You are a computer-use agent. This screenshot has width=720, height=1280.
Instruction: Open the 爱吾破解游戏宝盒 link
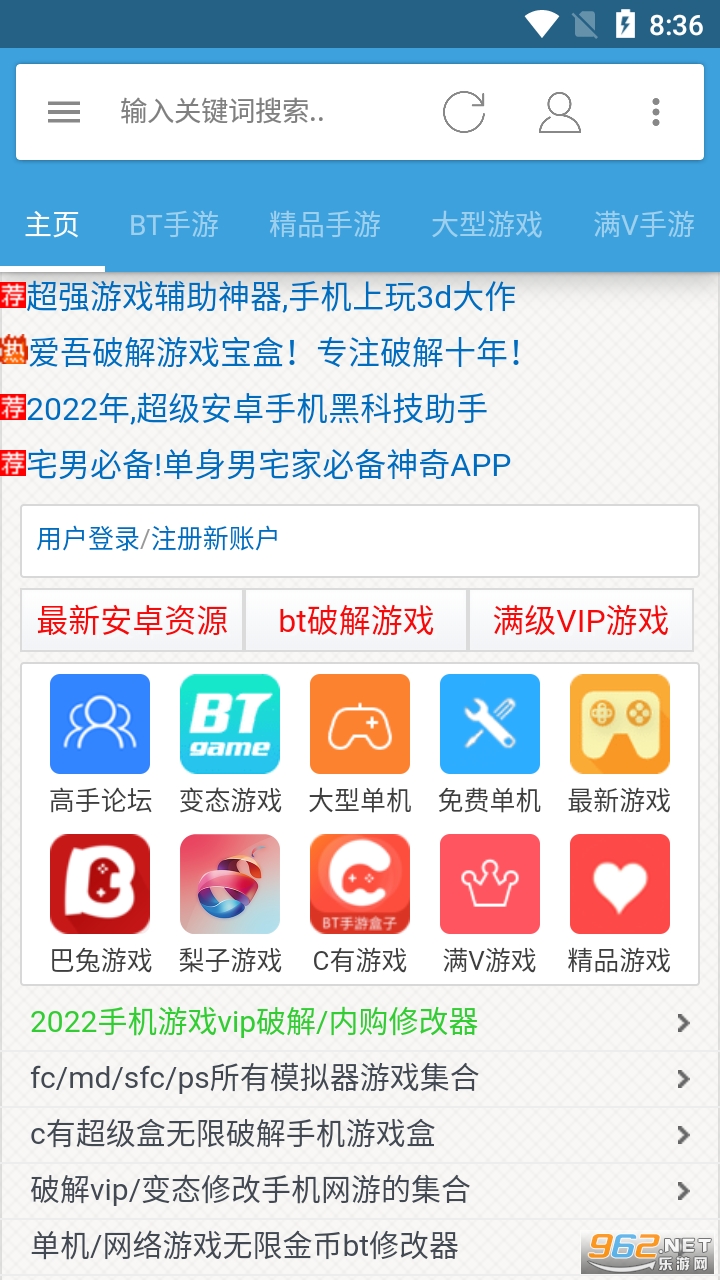tap(274, 353)
